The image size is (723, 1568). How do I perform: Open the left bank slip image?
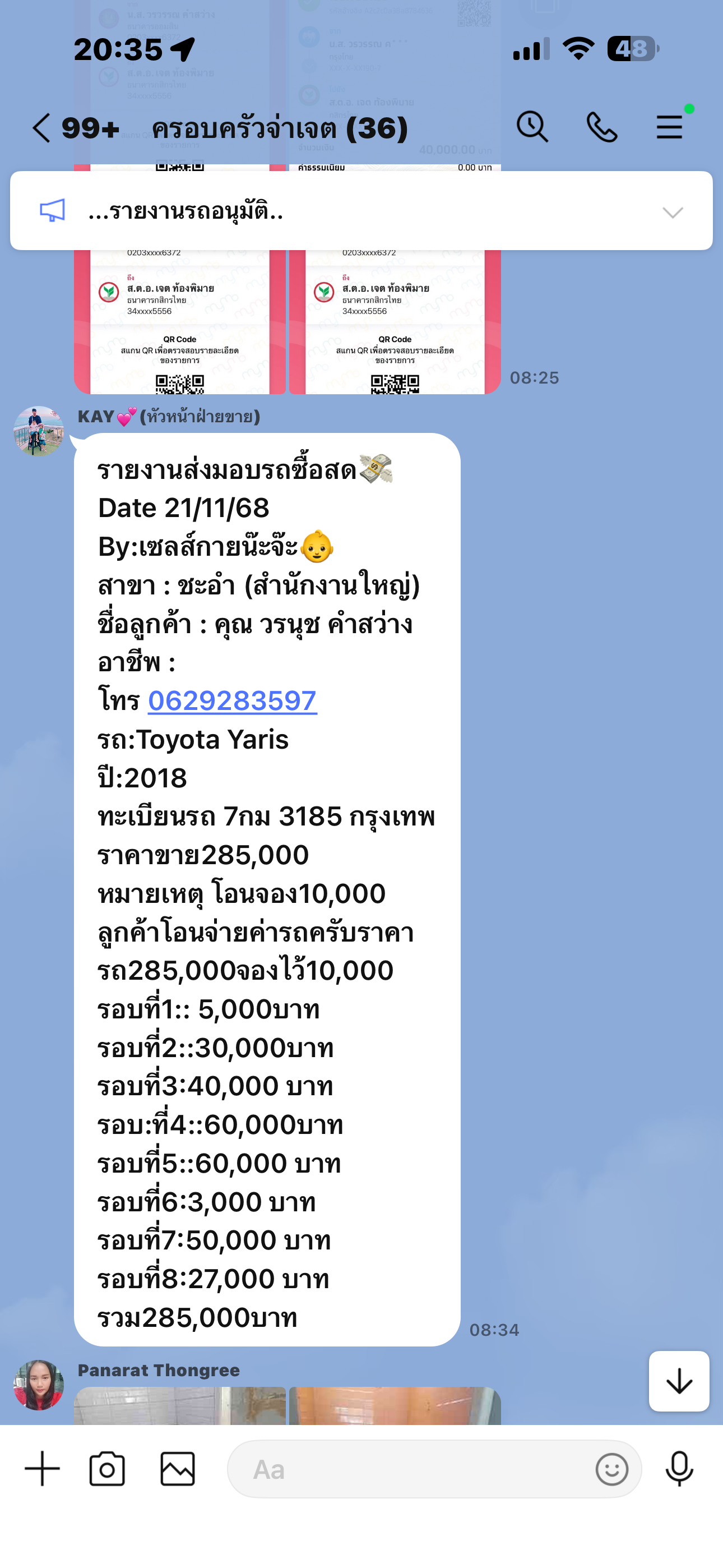(179, 322)
